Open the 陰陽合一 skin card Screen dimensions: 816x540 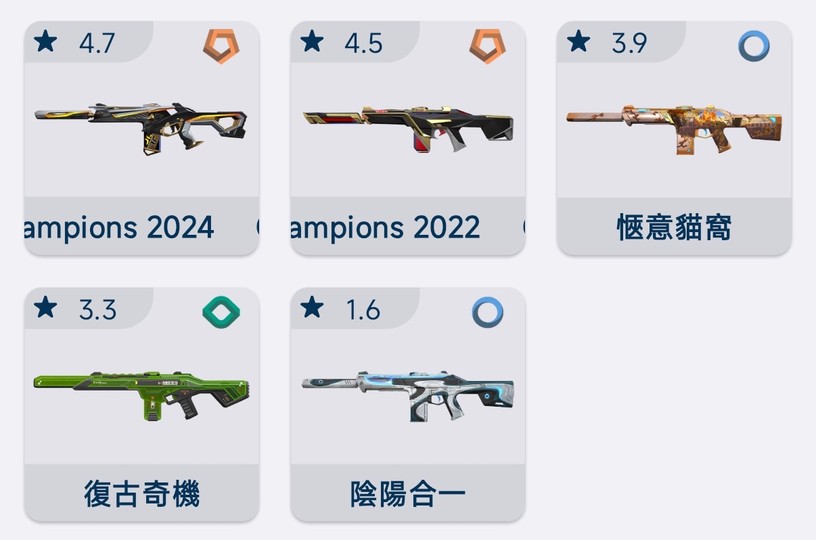[408, 405]
